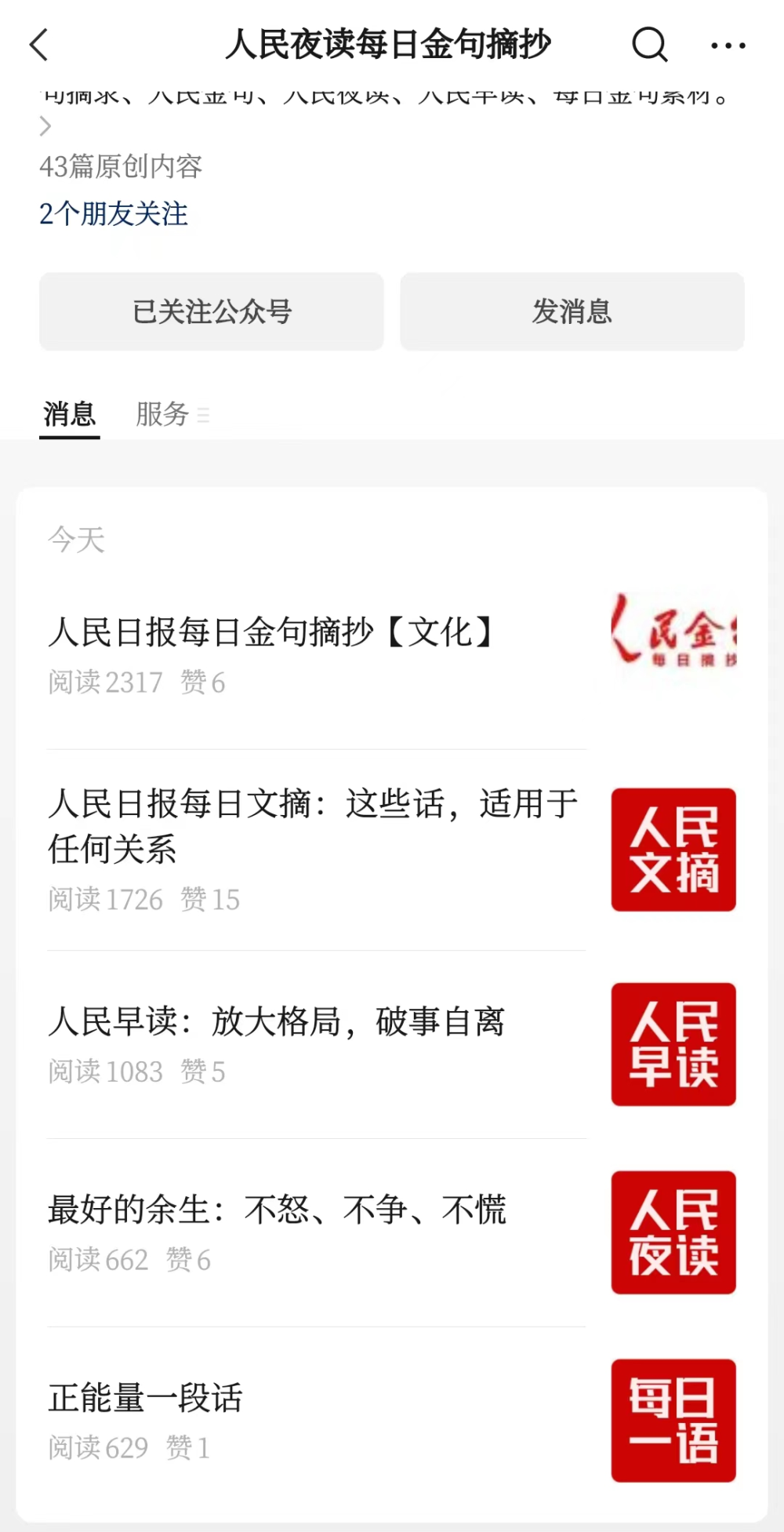Image resolution: width=784 pixels, height=1532 pixels.
Task: Switch to the 消息 tab
Action: [x=70, y=414]
